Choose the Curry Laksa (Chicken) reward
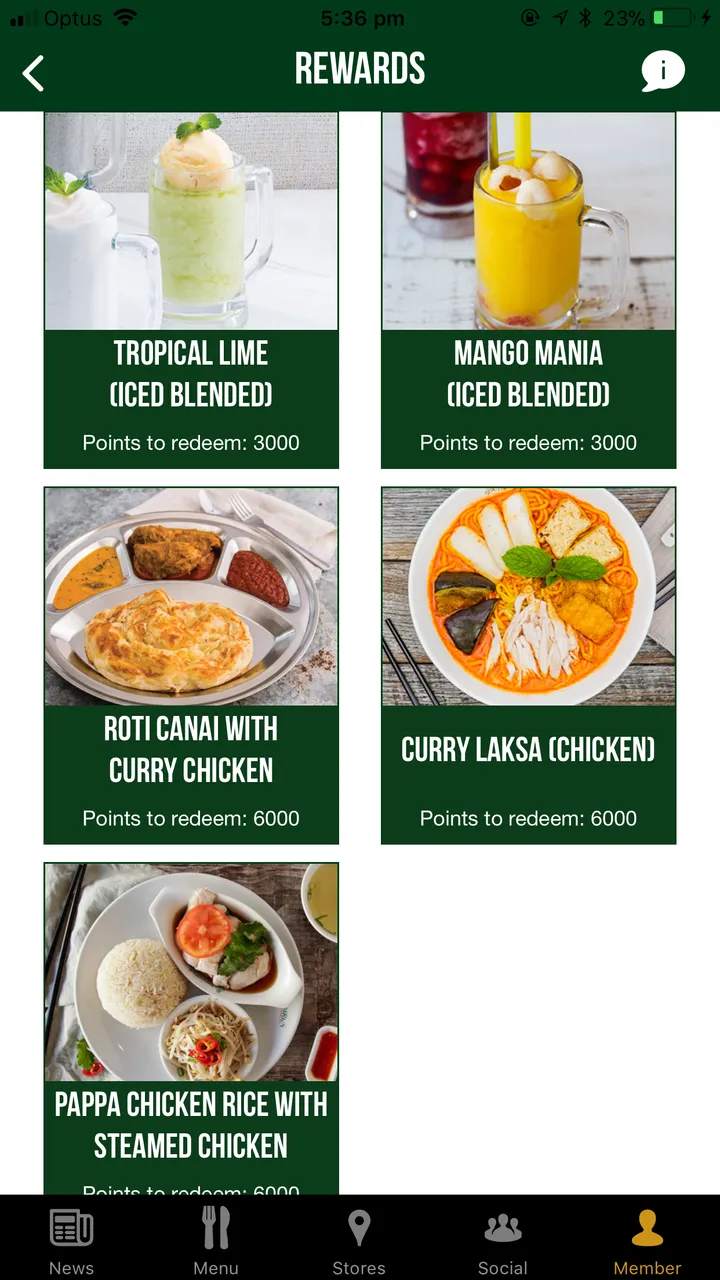The width and height of the screenshot is (720, 1280). pos(528,665)
